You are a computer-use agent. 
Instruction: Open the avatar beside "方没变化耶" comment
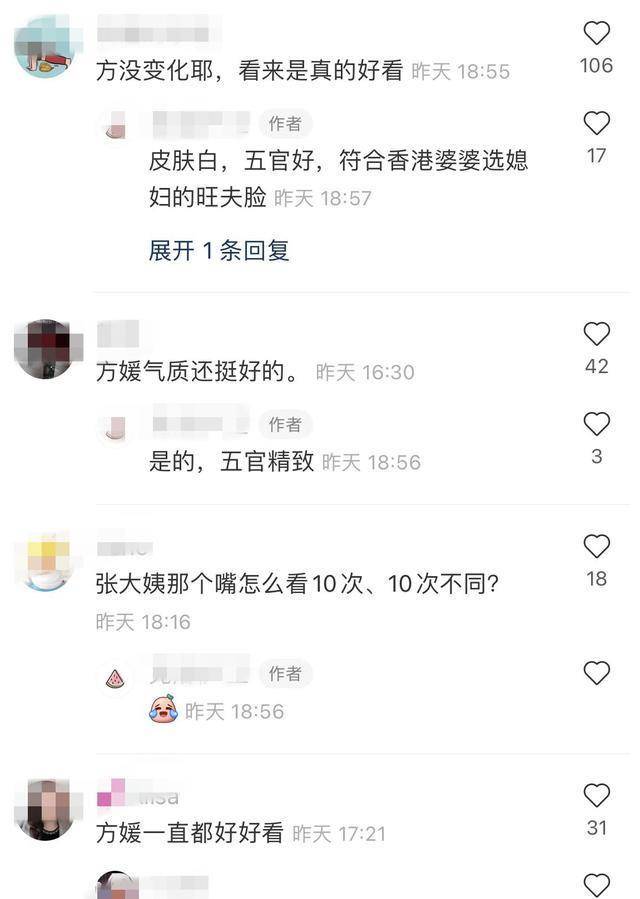pos(46,48)
